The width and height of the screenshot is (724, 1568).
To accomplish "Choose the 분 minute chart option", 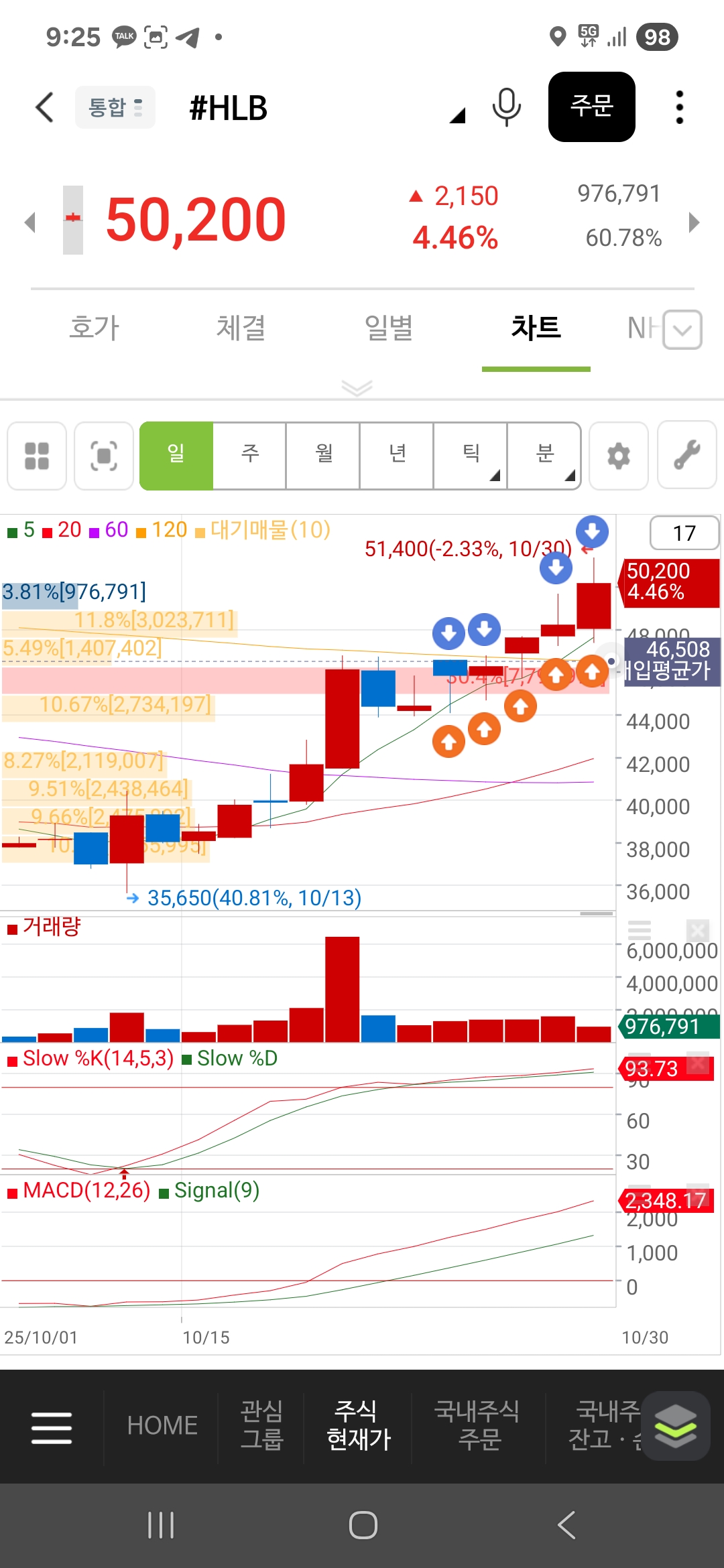I will point(544,456).
